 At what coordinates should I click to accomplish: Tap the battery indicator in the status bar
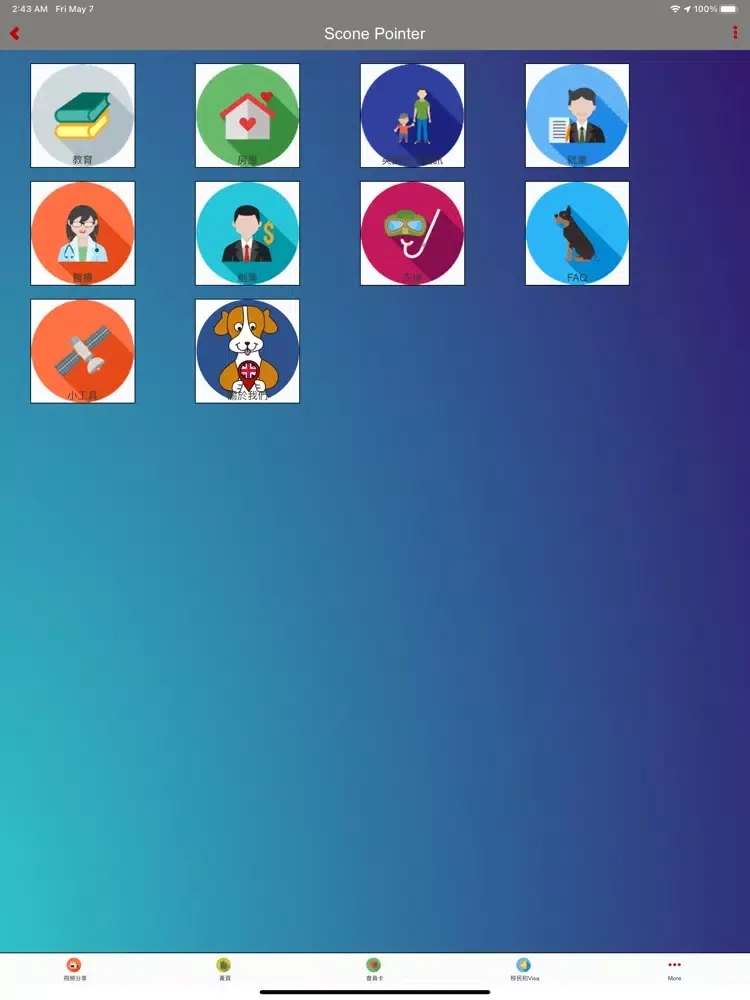pyautogui.click(x=728, y=8)
